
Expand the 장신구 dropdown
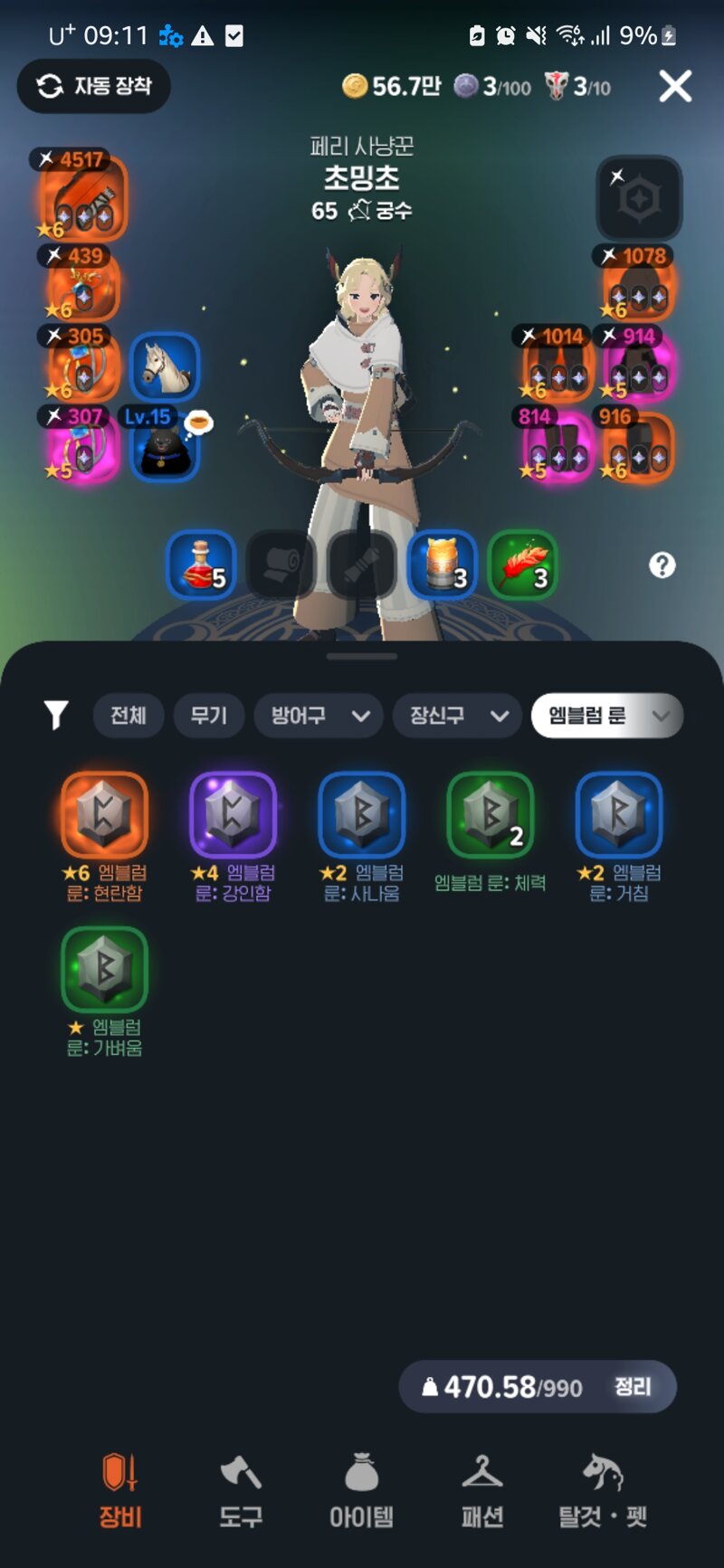tap(457, 716)
